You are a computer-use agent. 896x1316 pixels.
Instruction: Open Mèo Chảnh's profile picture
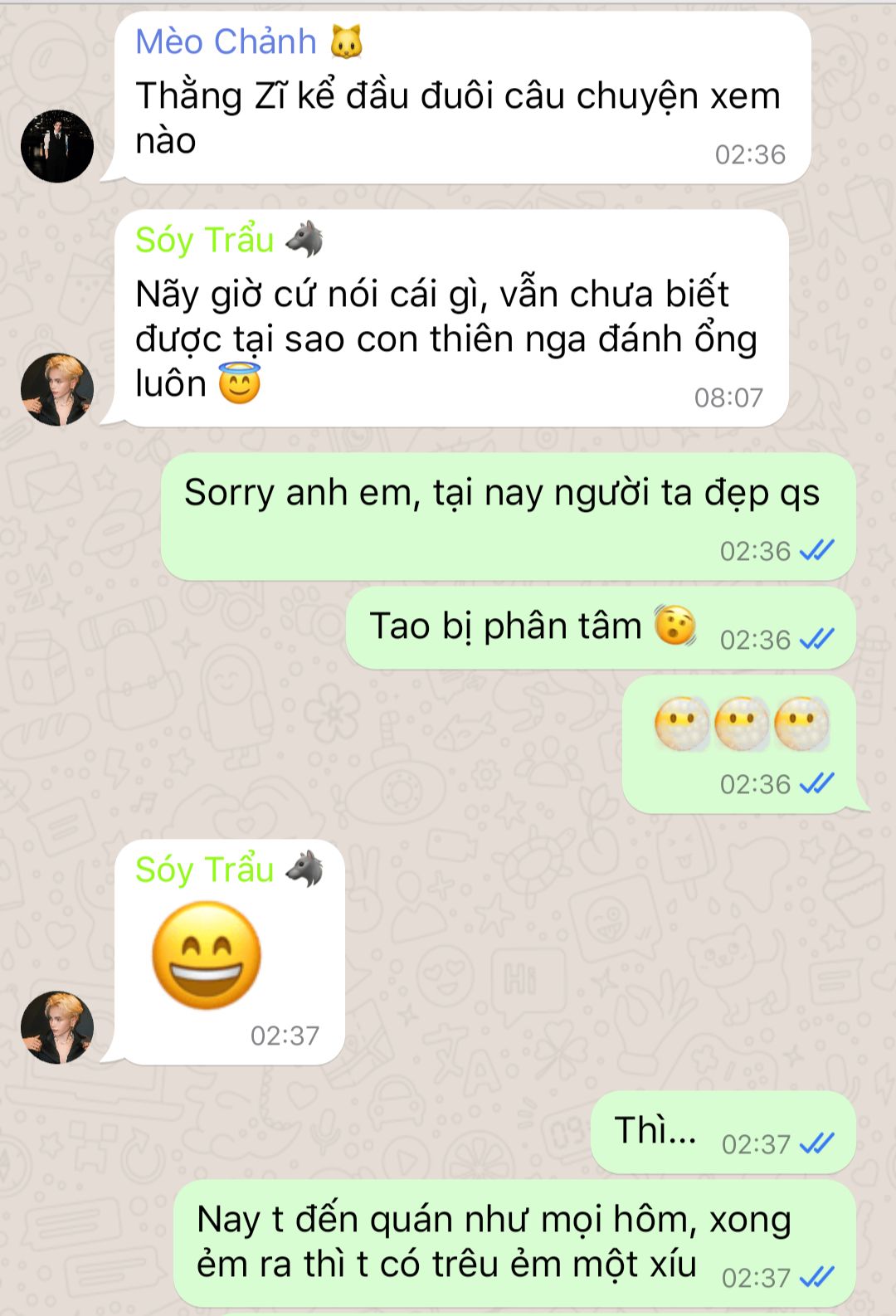(x=56, y=146)
